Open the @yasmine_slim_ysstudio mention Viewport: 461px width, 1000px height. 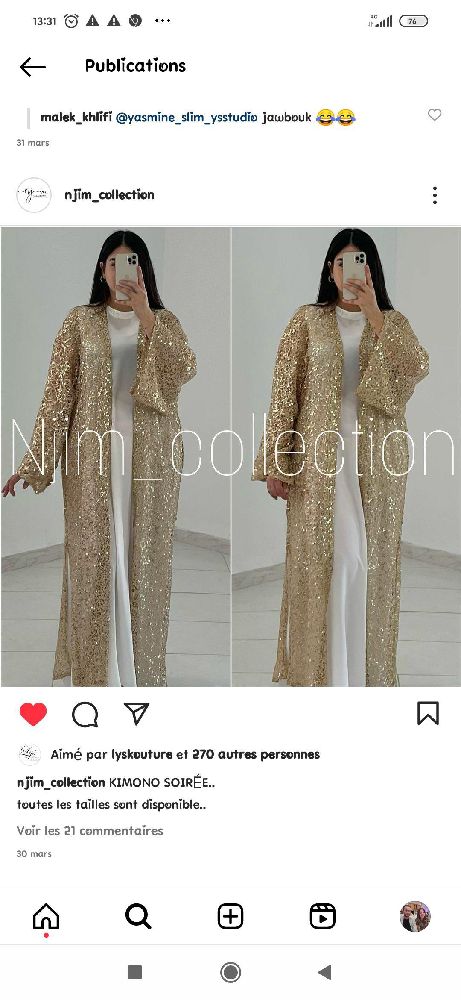click(187, 117)
